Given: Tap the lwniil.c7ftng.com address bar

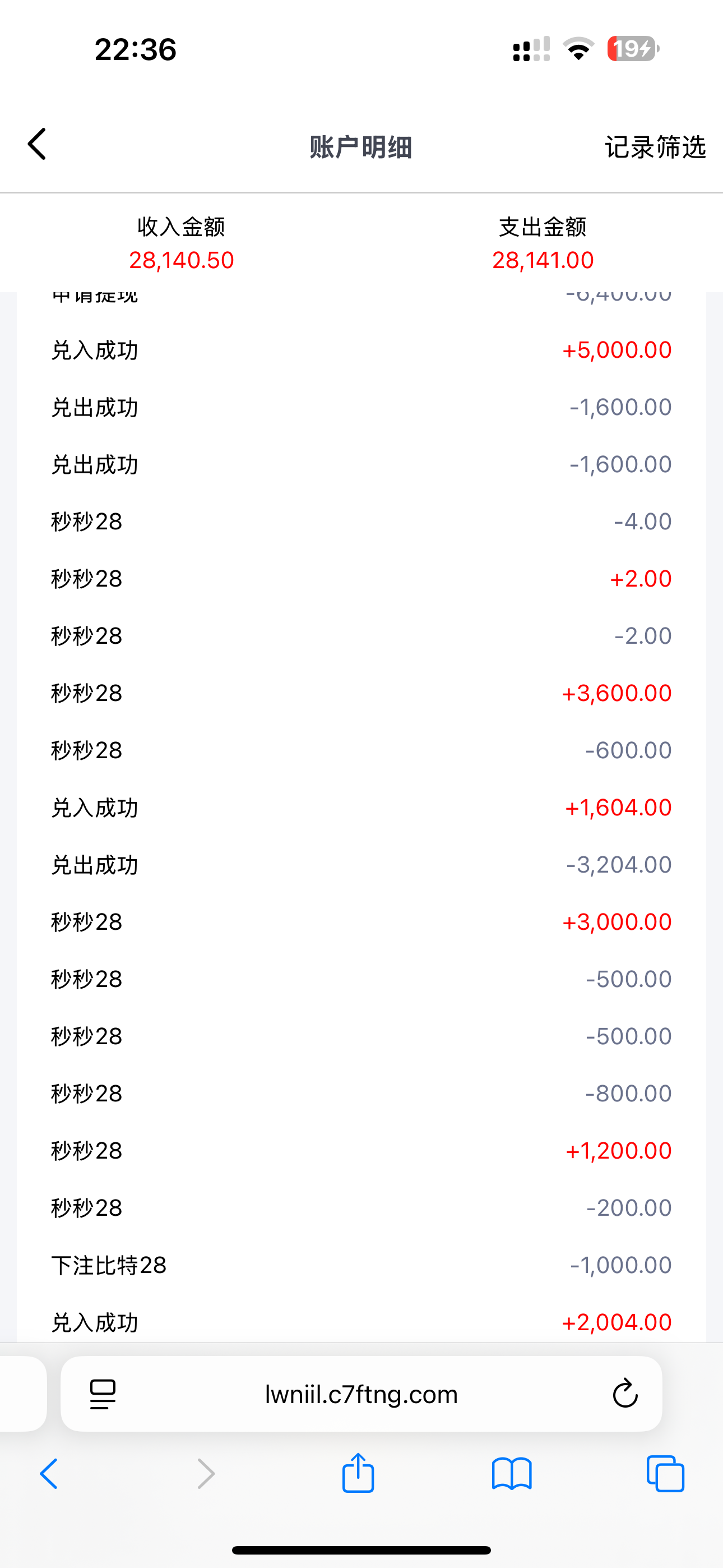Looking at the screenshot, I should [x=361, y=1394].
